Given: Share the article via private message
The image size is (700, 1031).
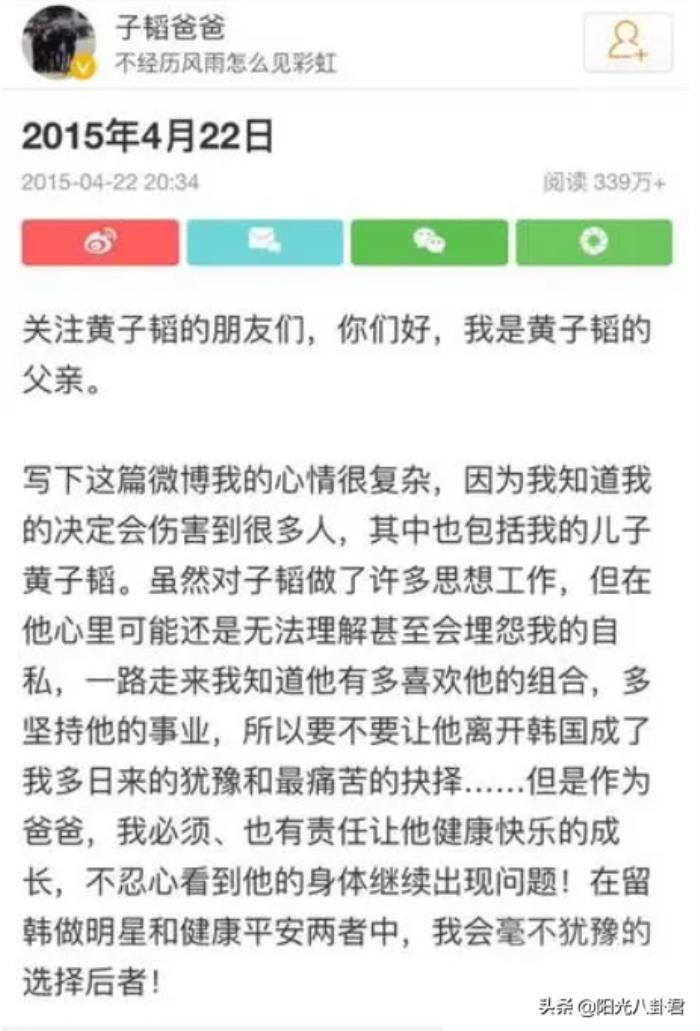Looking at the screenshot, I should pyautogui.click(x=264, y=242).
